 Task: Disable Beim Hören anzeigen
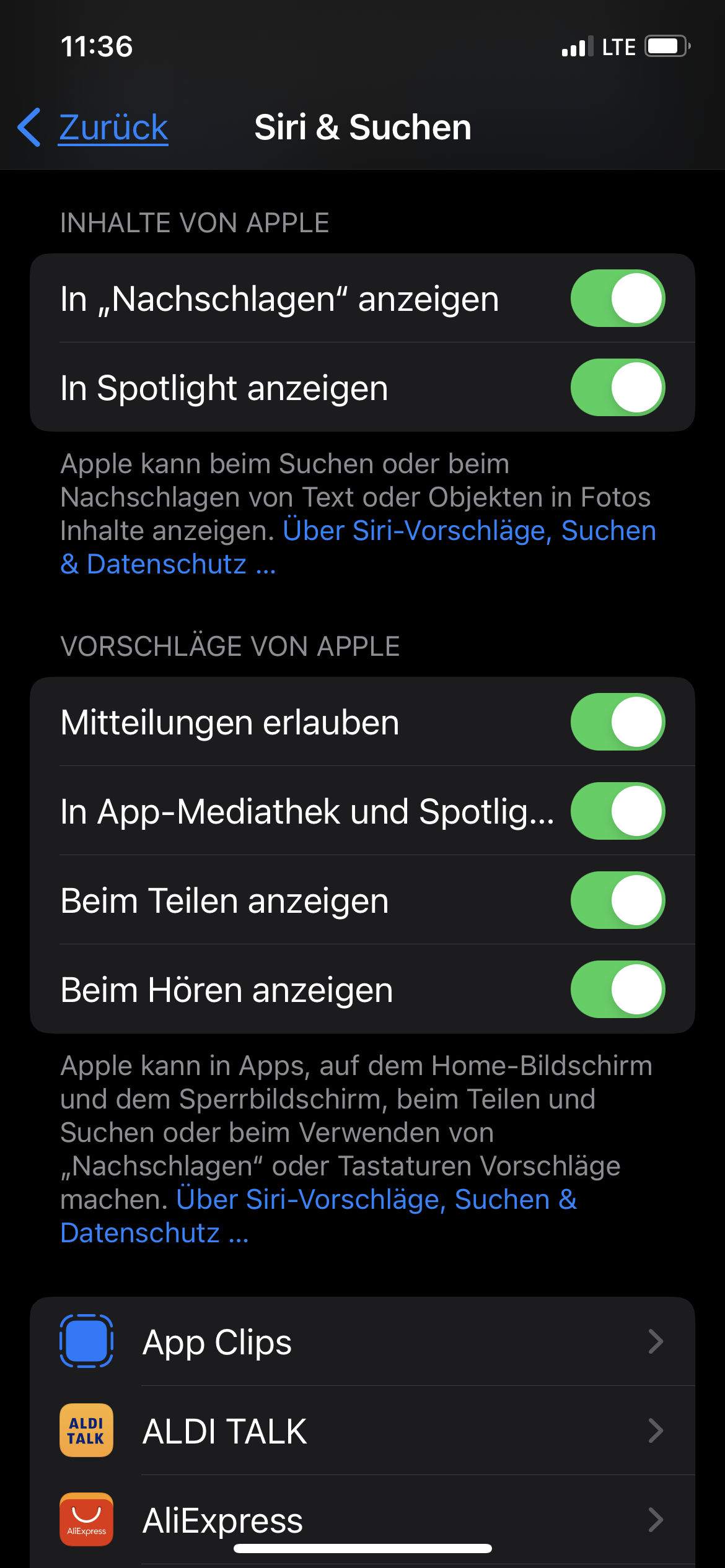(x=618, y=989)
